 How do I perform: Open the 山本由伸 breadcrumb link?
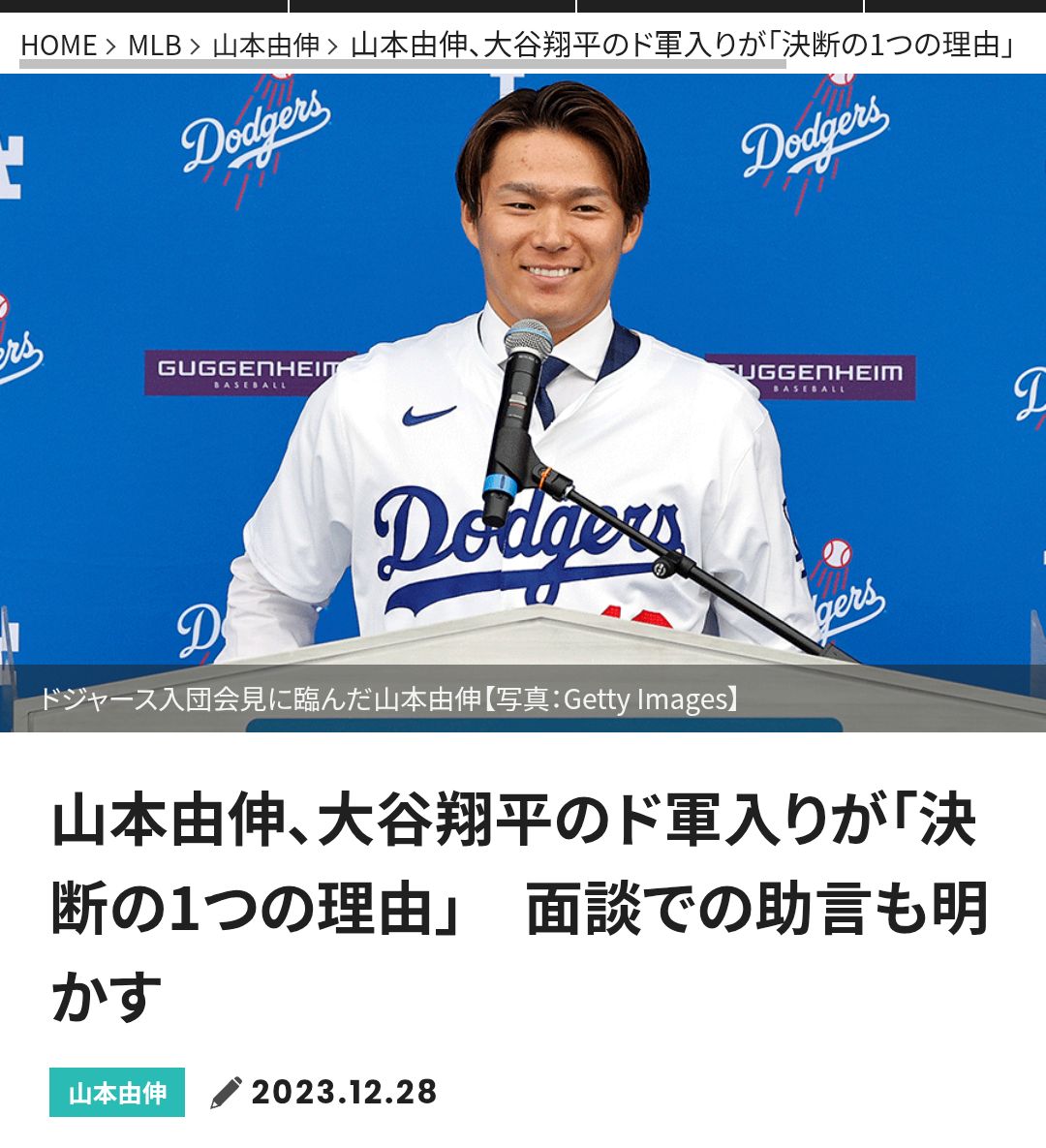[265, 46]
